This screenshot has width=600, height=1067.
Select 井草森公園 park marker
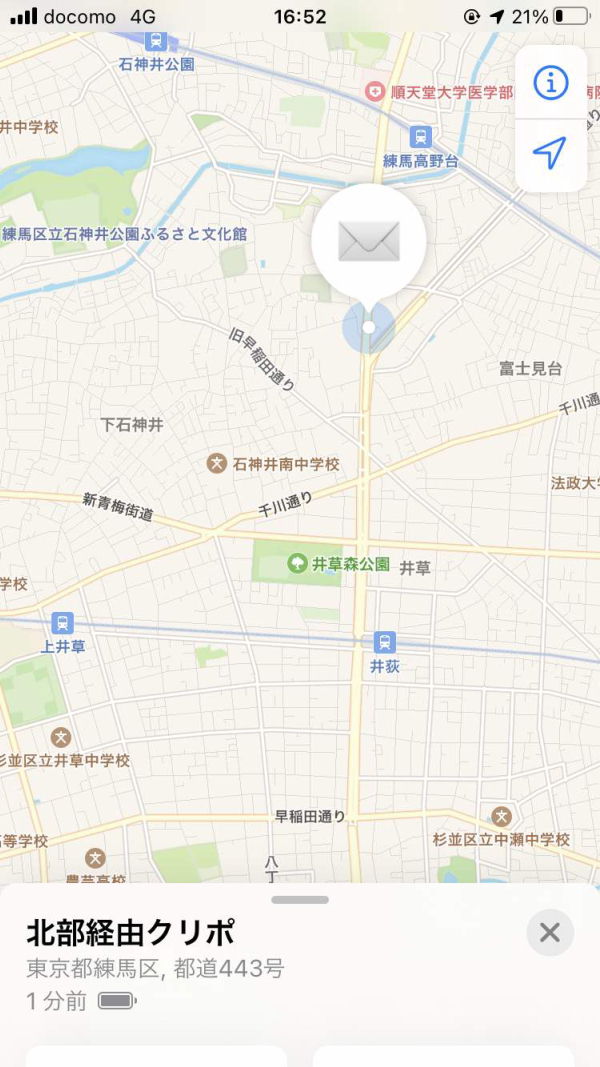297,564
